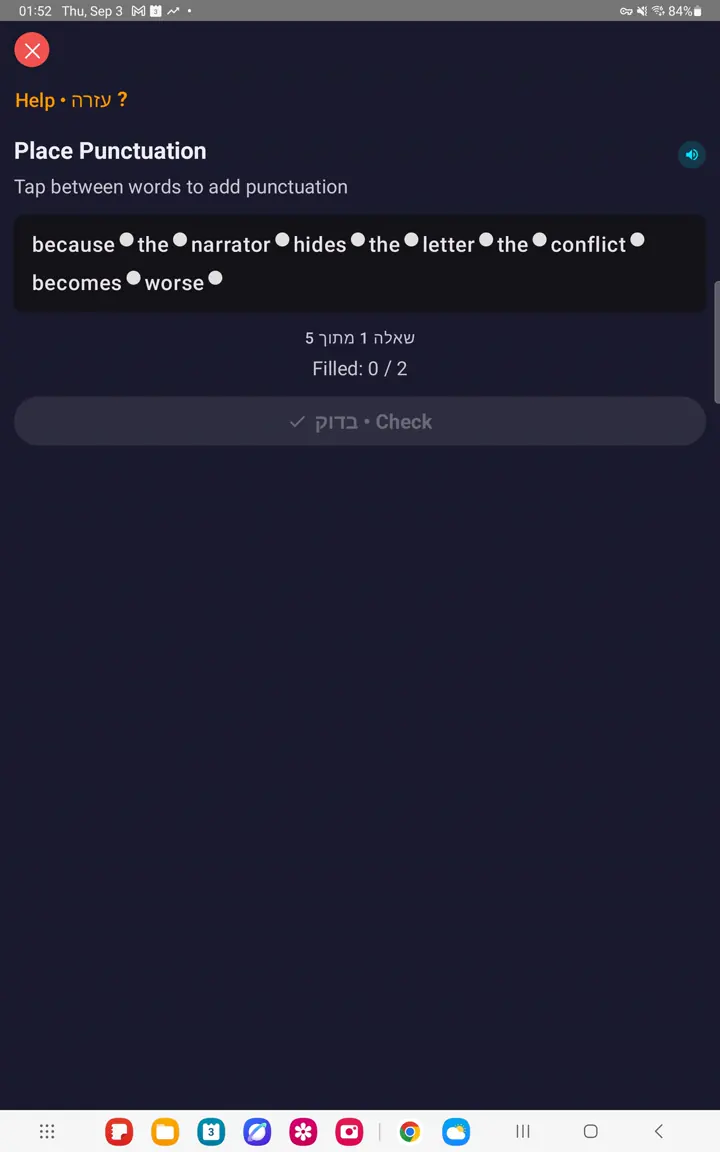Close the punctuation exercise with the red X
Image resolution: width=720 pixels, height=1152 pixels.
pos(32,50)
